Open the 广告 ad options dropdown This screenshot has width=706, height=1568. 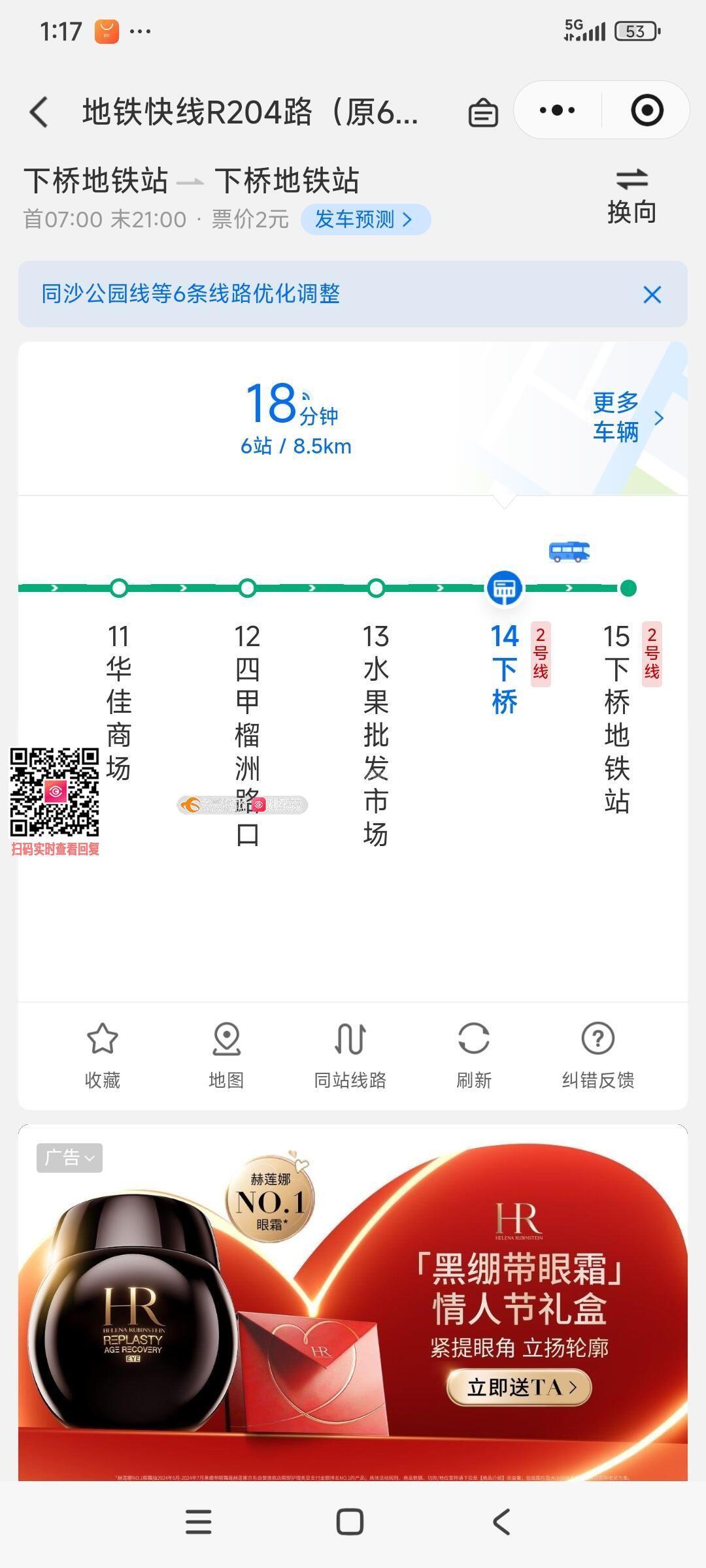[69, 1158]
